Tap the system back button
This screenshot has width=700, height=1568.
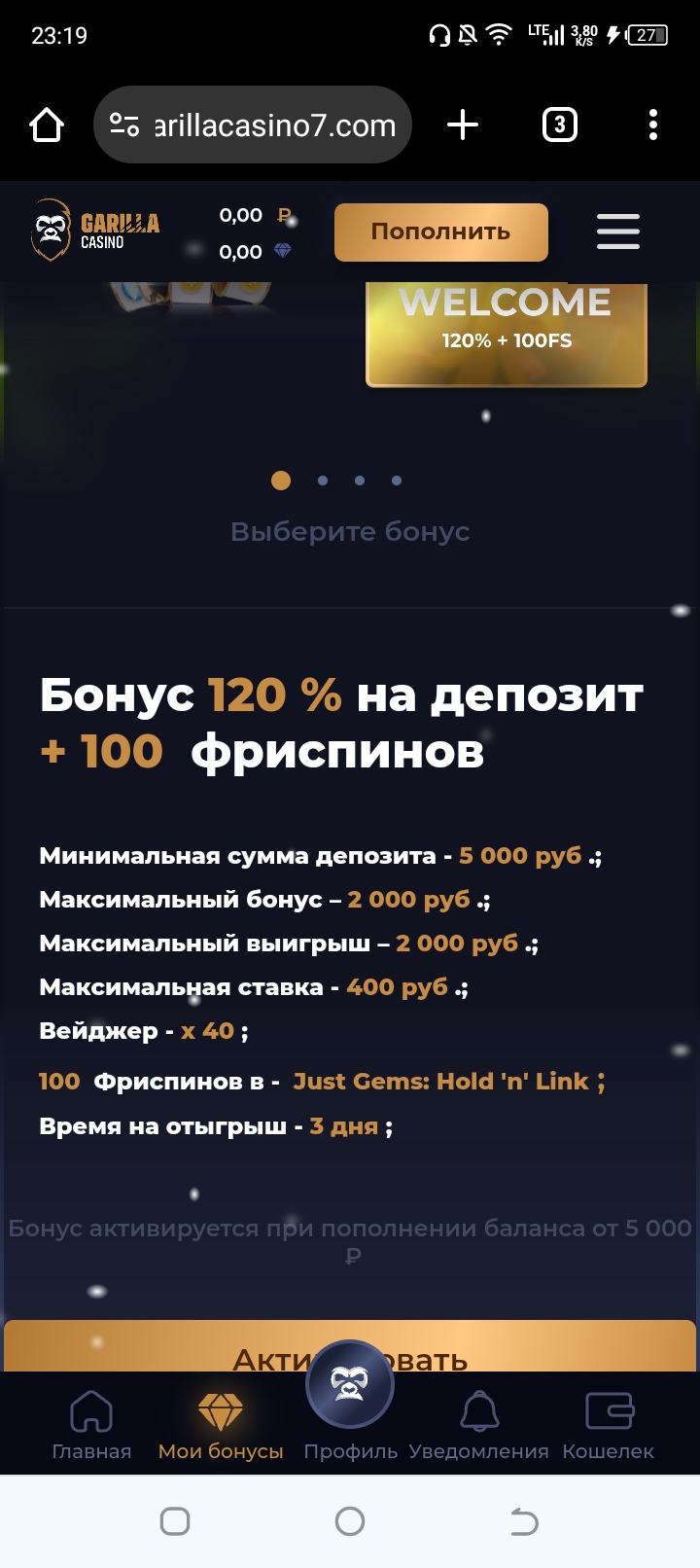click(524, 1521)
